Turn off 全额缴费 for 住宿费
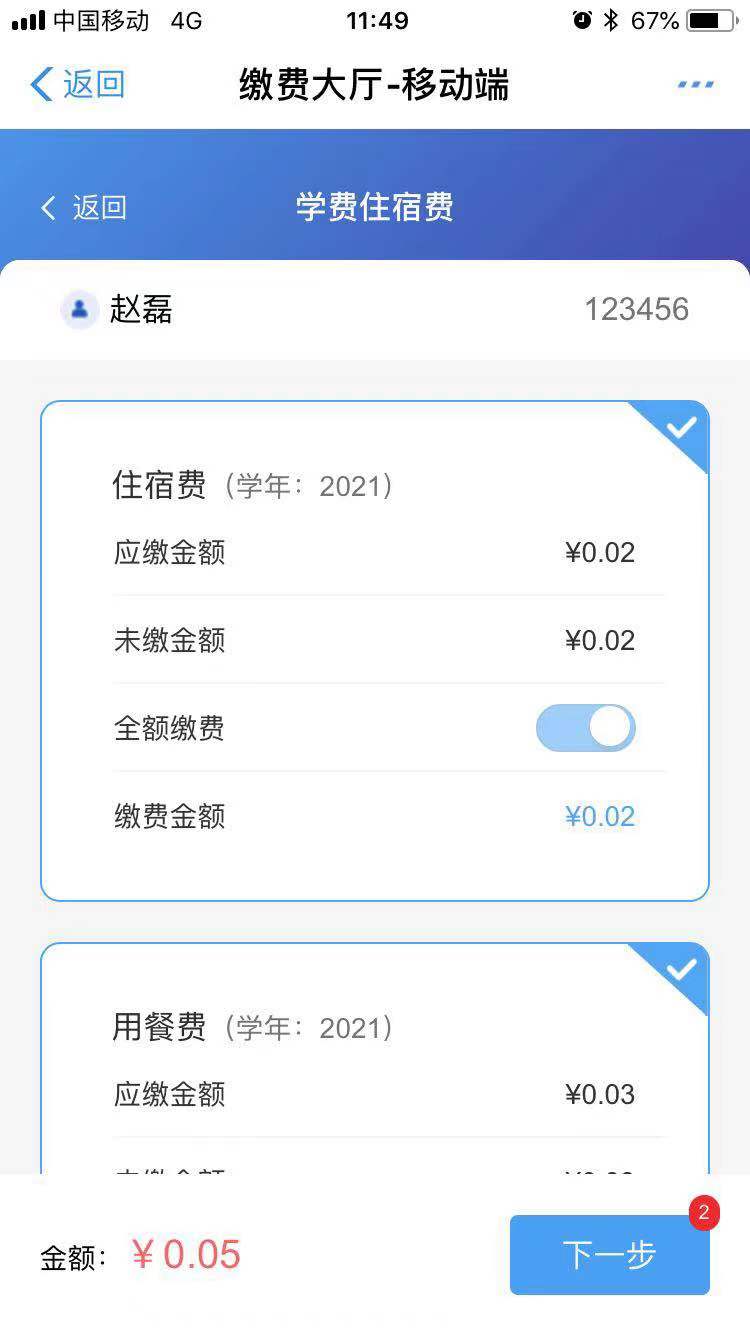The height and width of the screenshot is (1334, 750). 586,728
